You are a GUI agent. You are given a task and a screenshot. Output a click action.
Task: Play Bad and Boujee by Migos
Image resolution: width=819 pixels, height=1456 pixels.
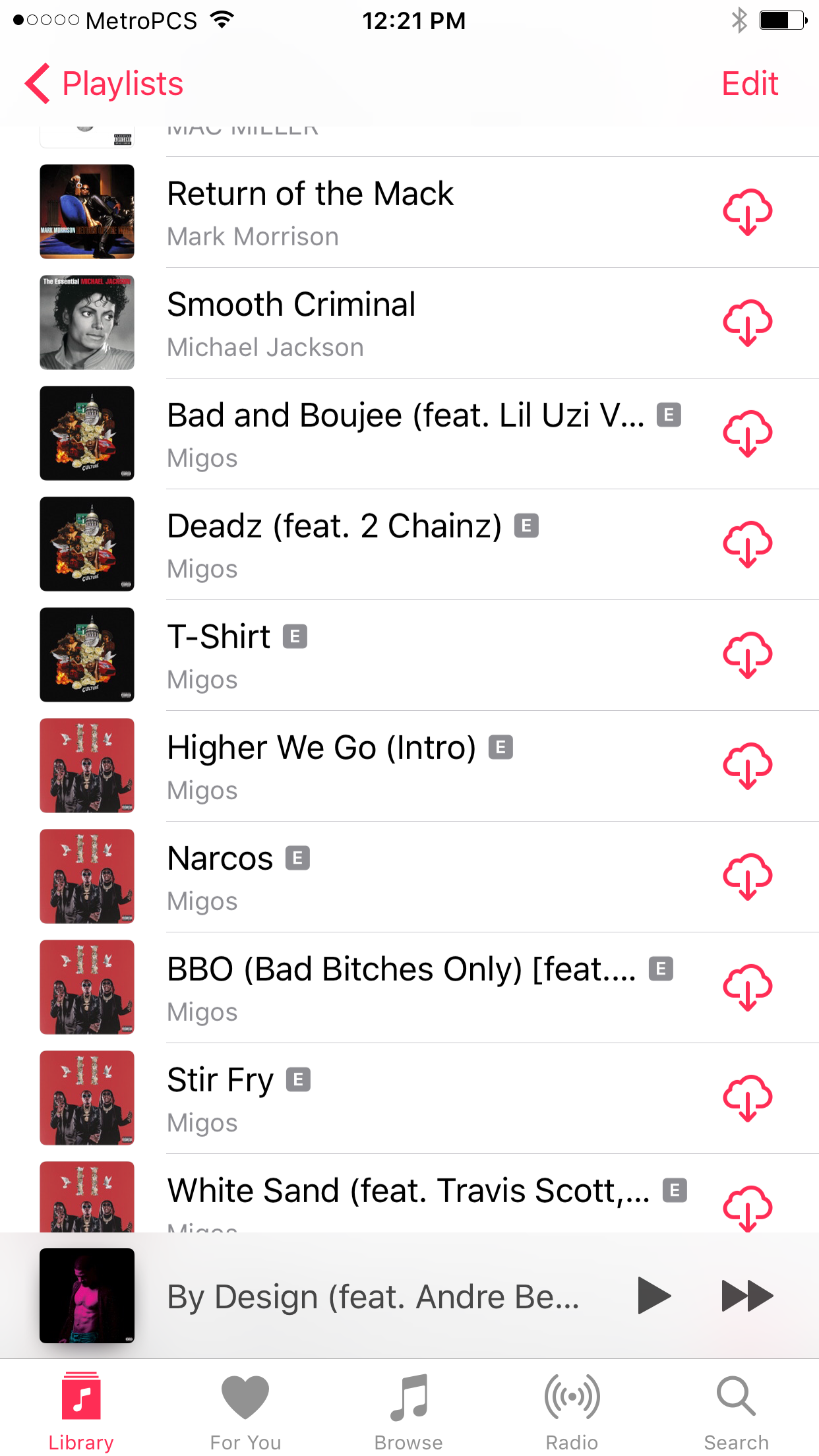pos(409,433)
